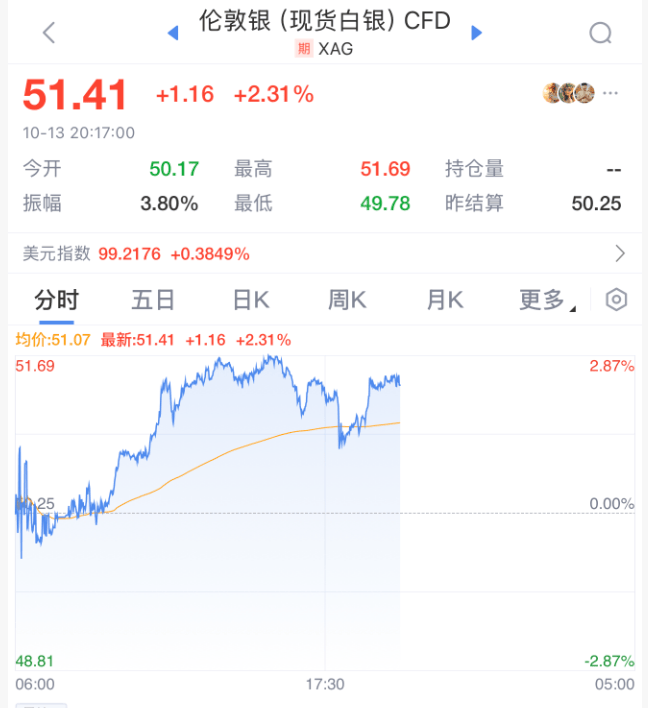The image size is (648, 708).
Task: Switch to the 五日 chart tab
Action: coord(153,300)
